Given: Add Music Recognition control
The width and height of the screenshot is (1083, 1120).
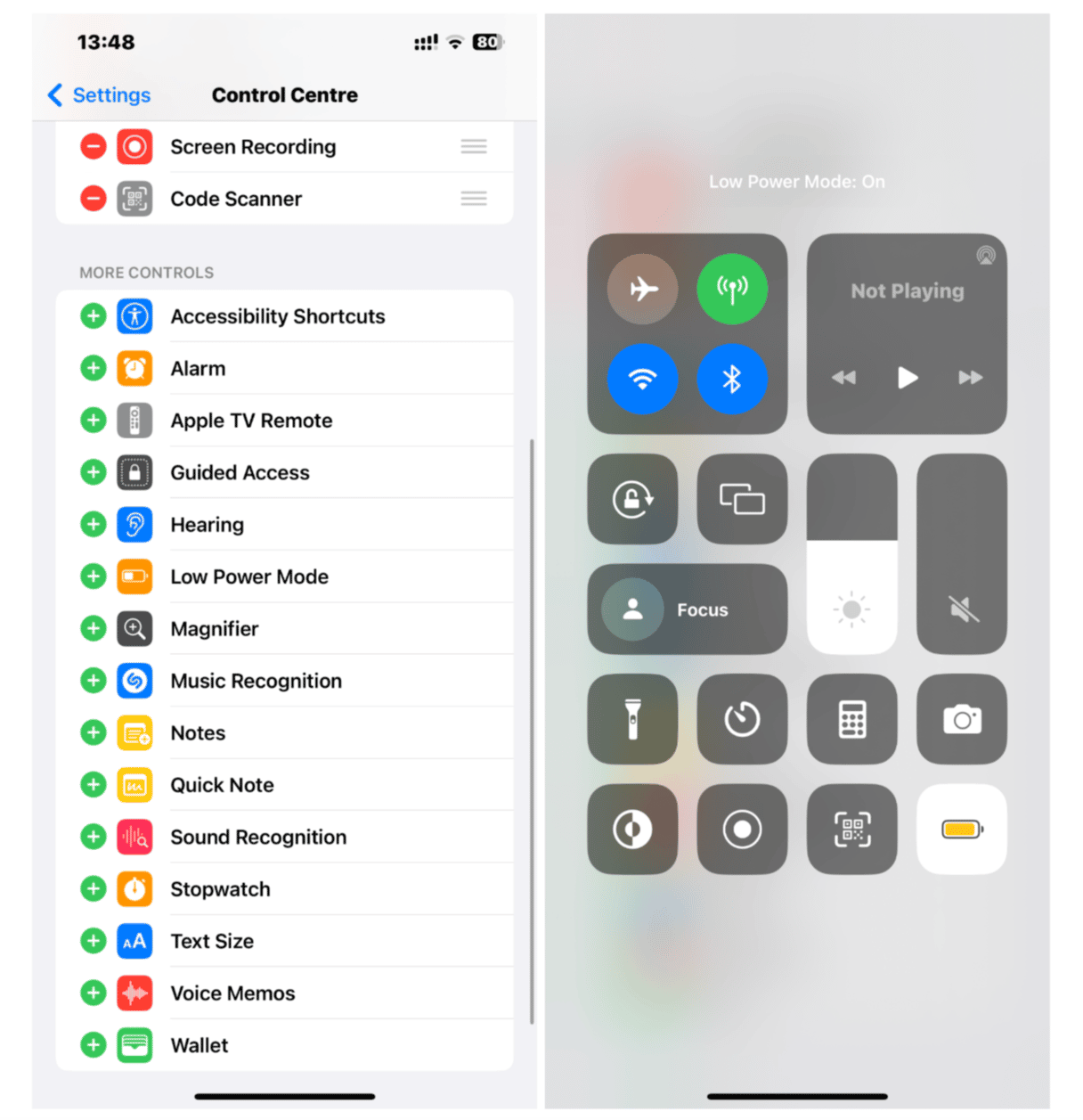Looking at the screenshot, I should [94, 681].
